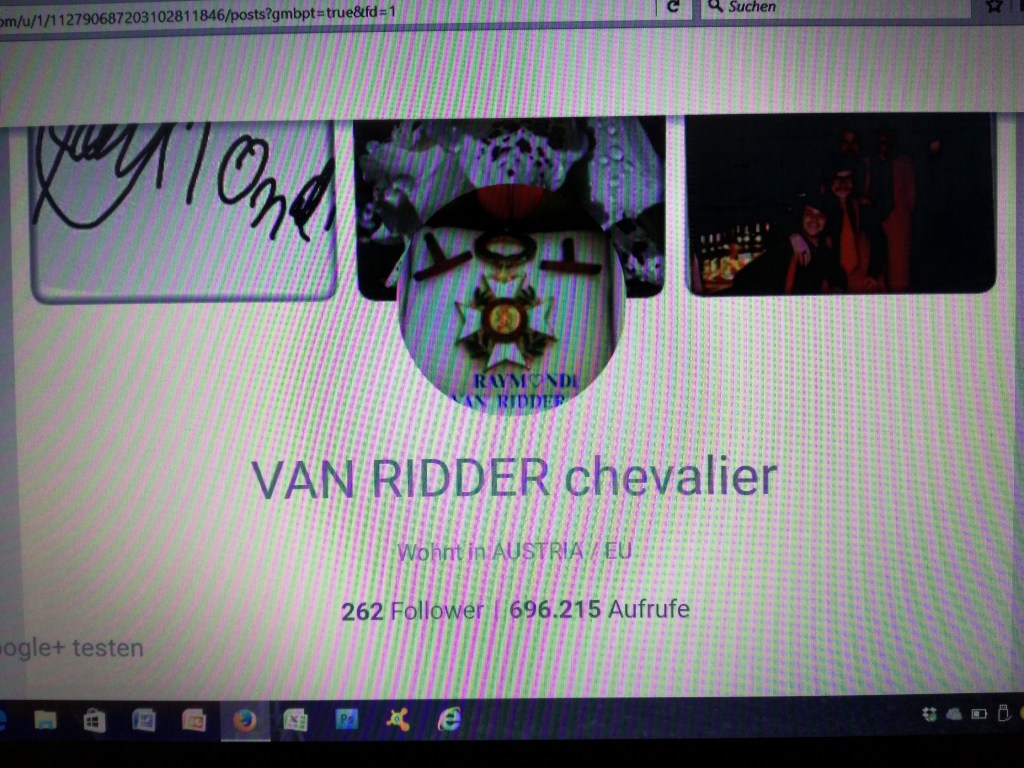Open File Explorer from the taskbar
This screenshot has height=768, width=1024.
coord(46,720)
